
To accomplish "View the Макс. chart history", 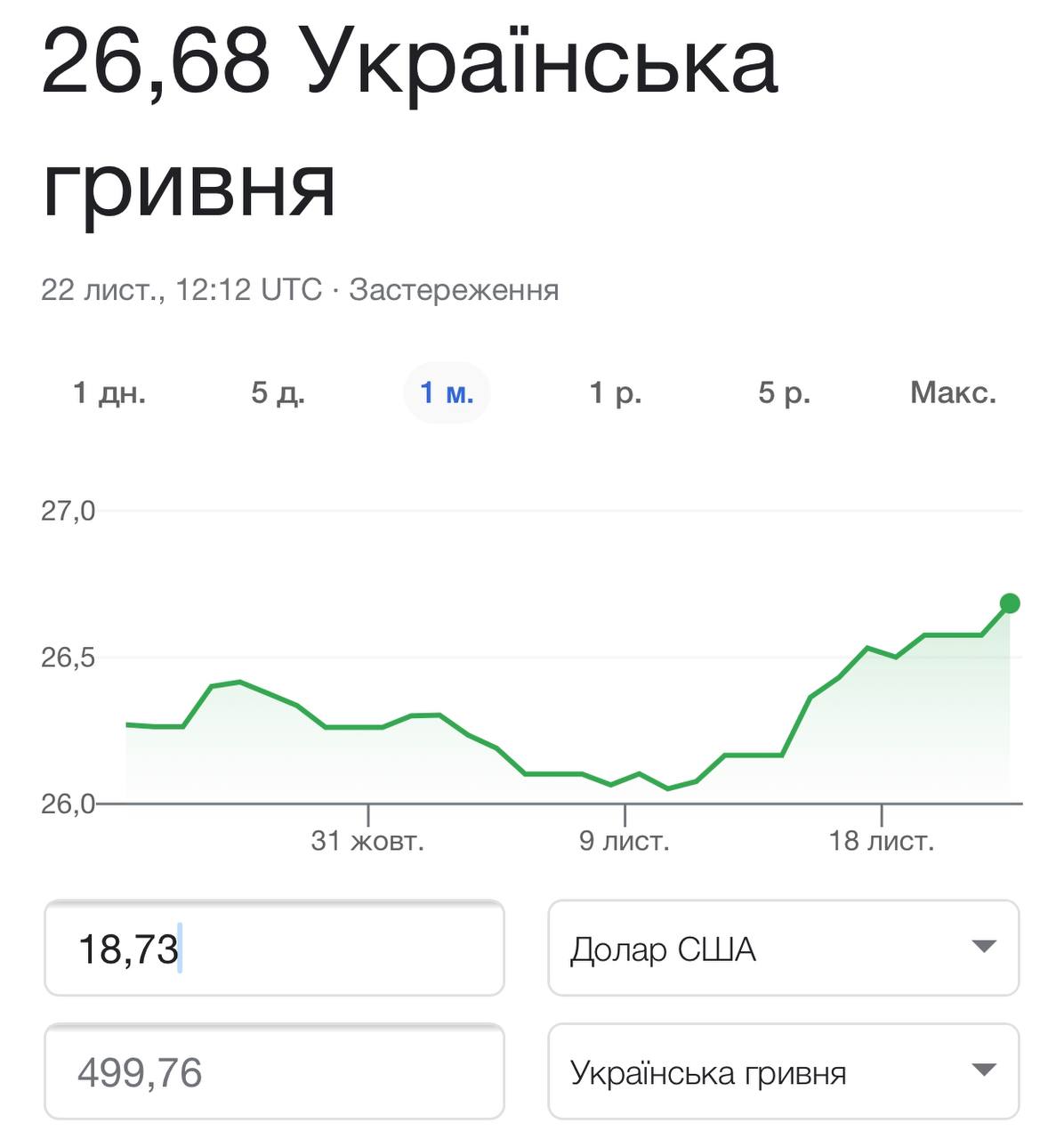I will 953,392.
